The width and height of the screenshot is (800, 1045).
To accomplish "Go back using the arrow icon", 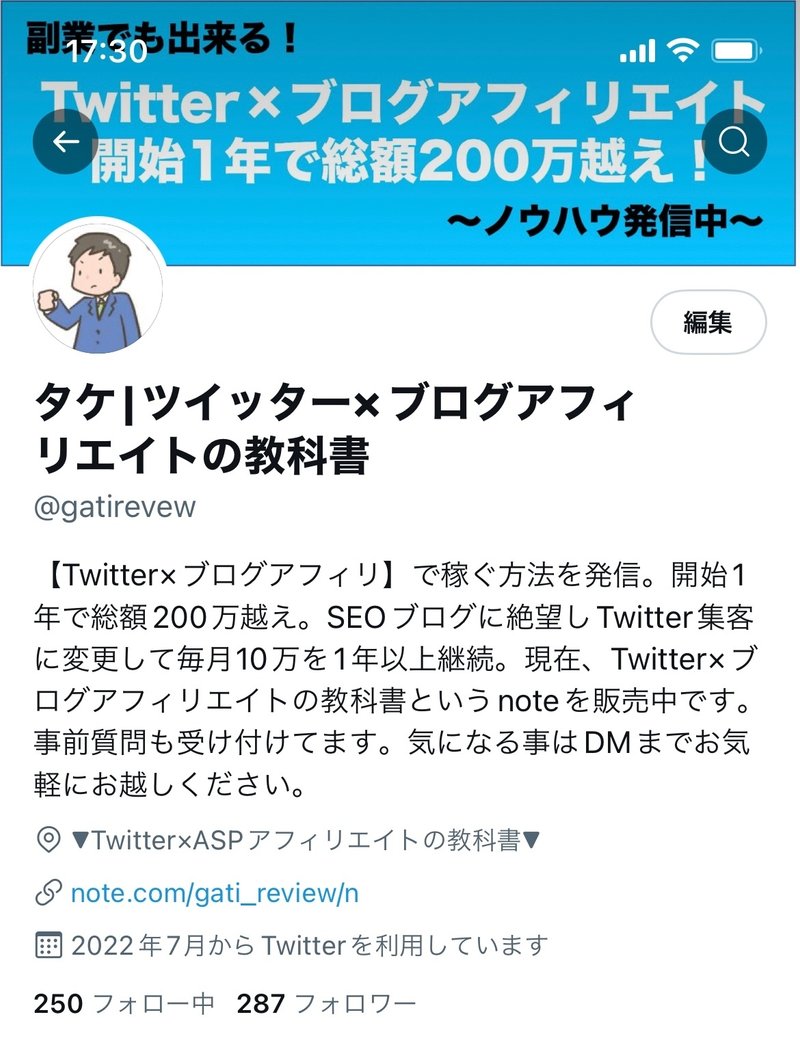I will [65, 142].
